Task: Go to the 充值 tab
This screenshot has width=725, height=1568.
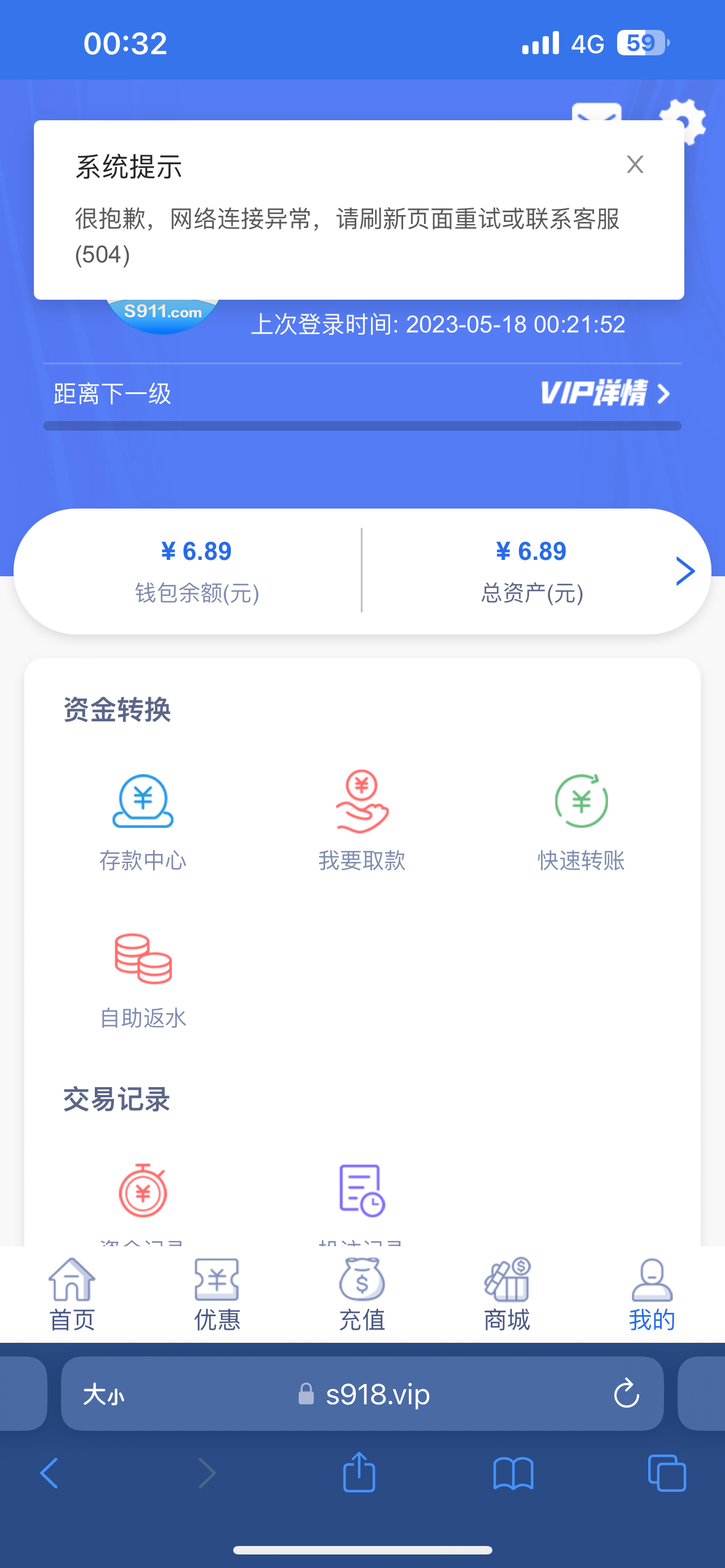Action: click(x=362, y=1294)
